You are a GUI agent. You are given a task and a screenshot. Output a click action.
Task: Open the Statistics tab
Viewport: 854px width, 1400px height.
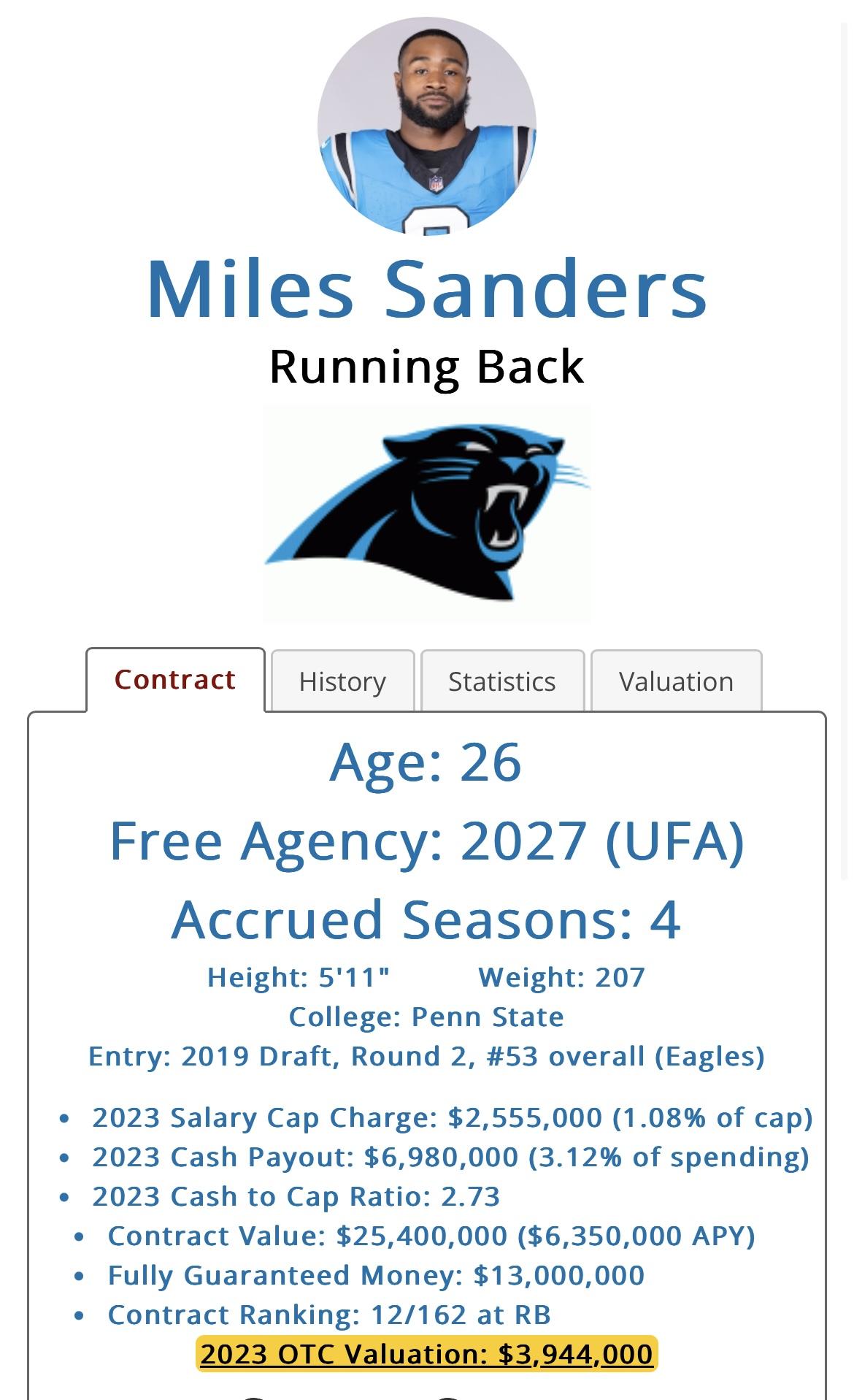pyautogui.click(x=502, y=681)
